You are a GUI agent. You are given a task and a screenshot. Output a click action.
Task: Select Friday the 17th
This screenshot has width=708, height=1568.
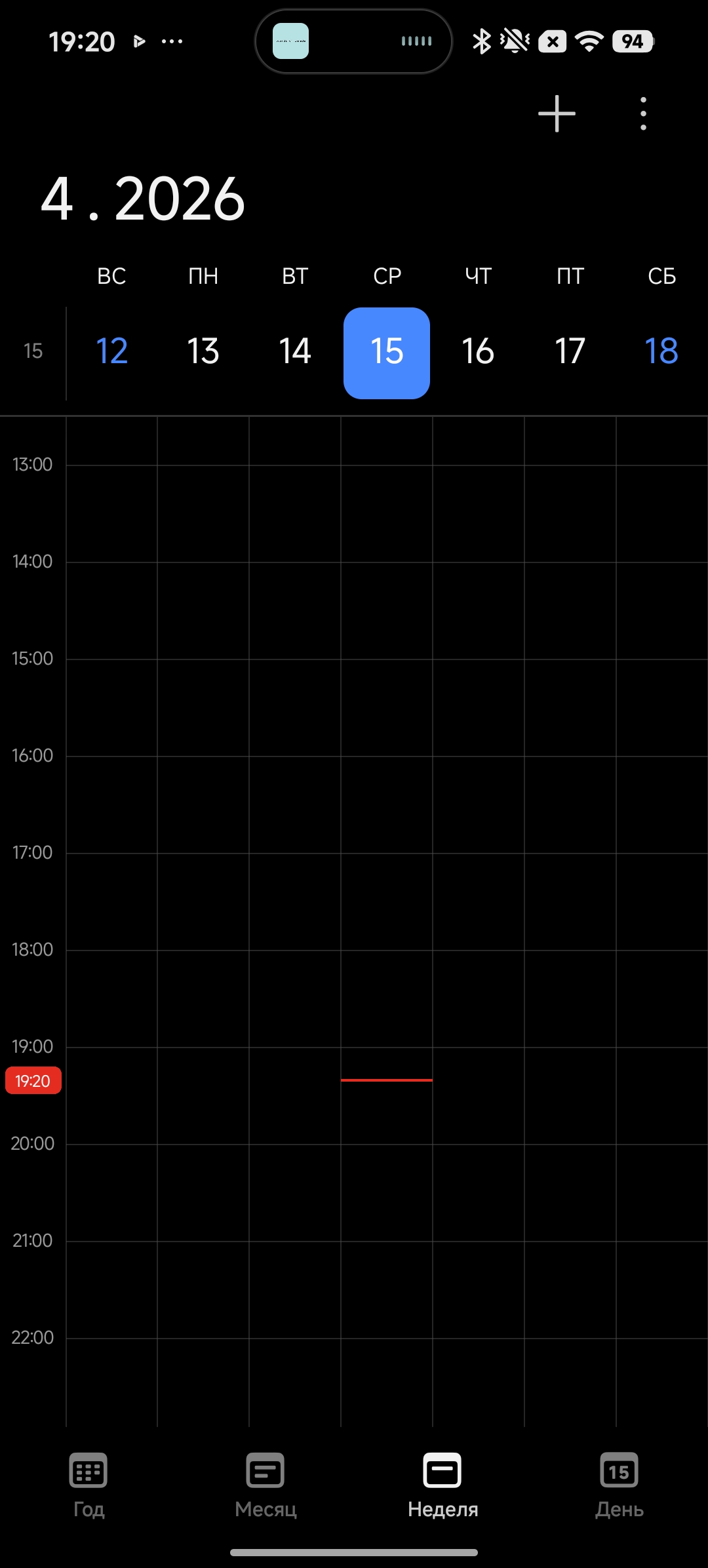click(570, 351)
